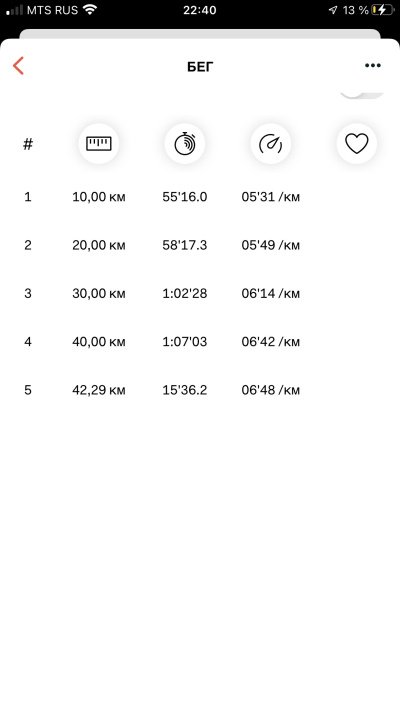Tap the heart rate column icon

(x=357, y=144)
